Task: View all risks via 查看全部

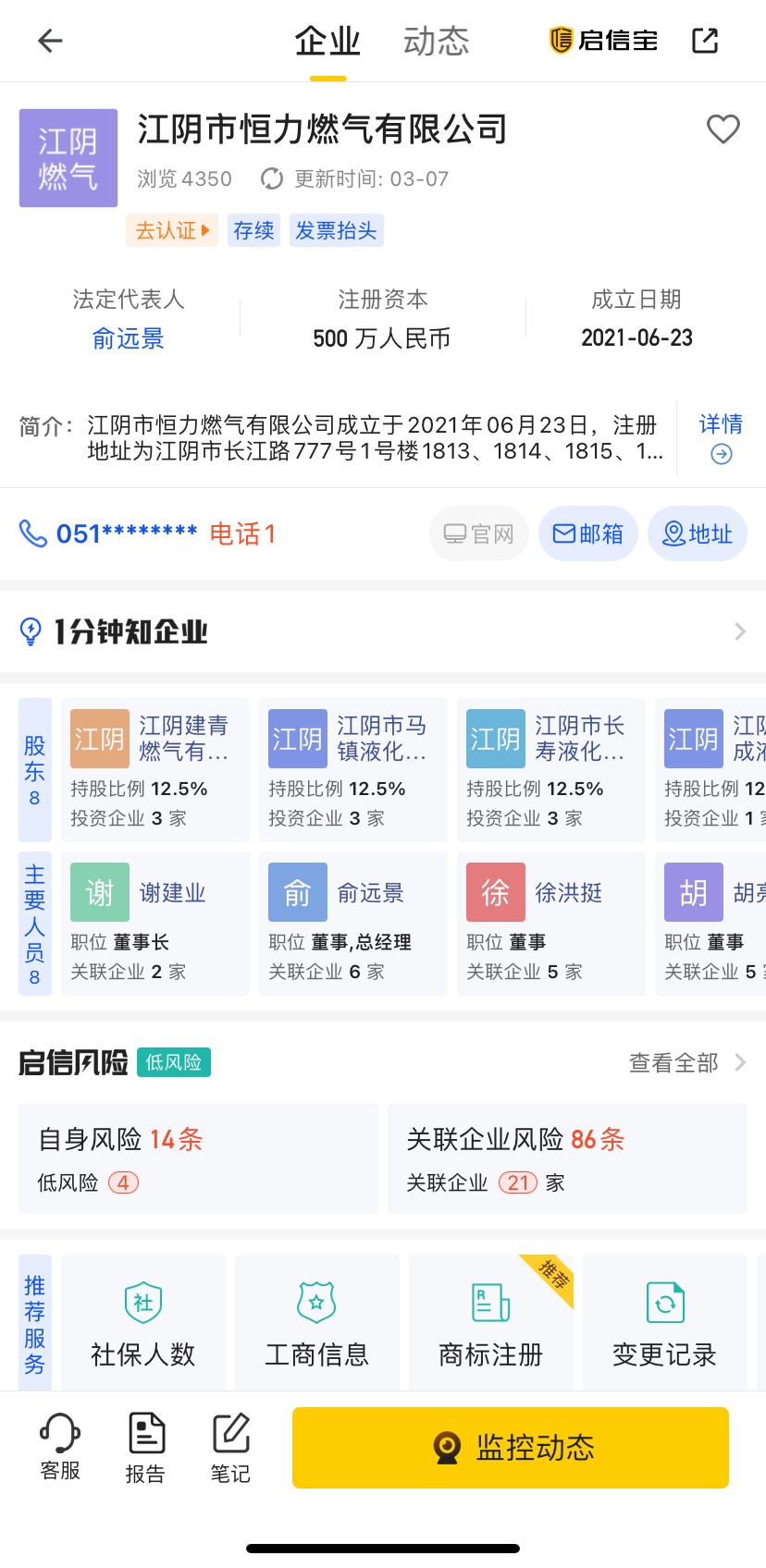Action: coord(686,1063)
